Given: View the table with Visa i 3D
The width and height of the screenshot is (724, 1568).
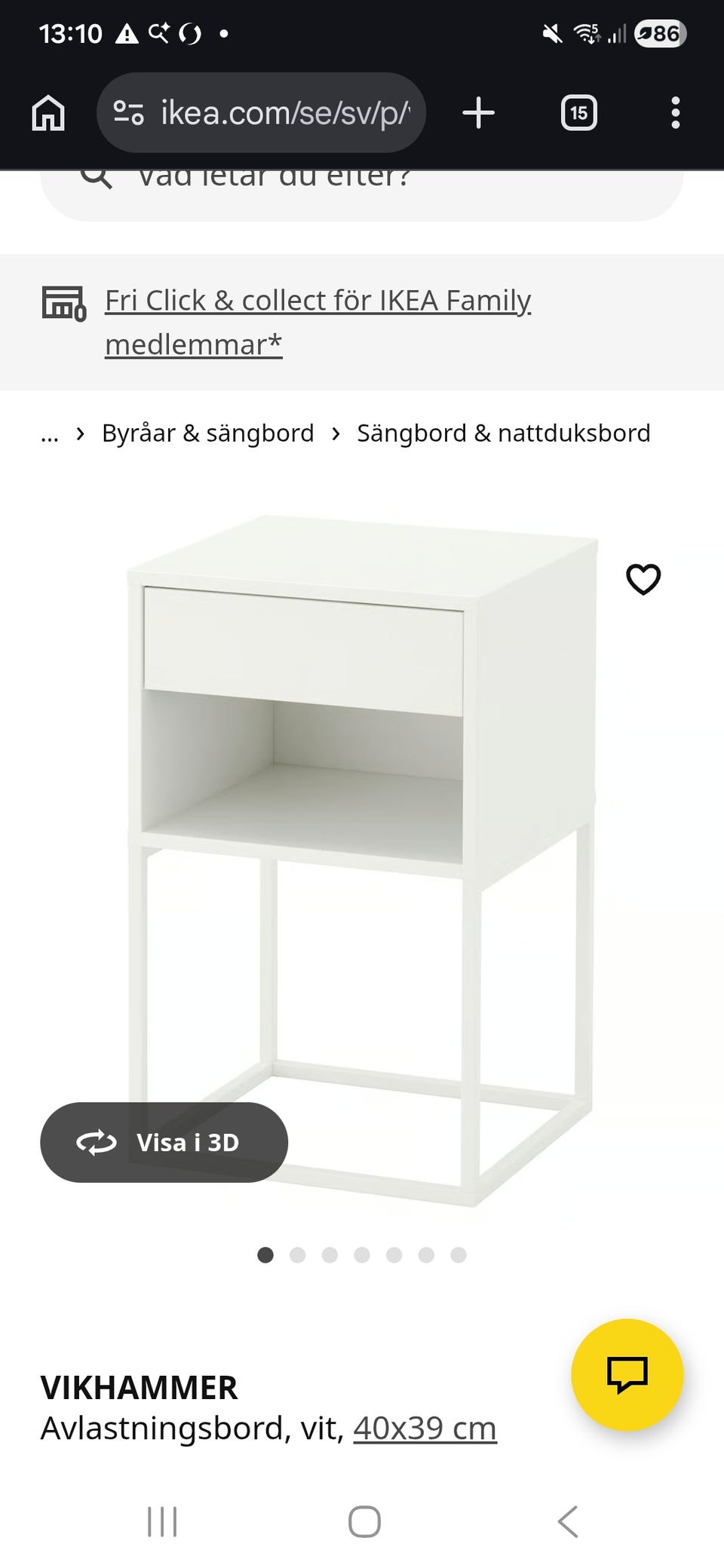Looking at the screenshot, I should click(164, 1142).
